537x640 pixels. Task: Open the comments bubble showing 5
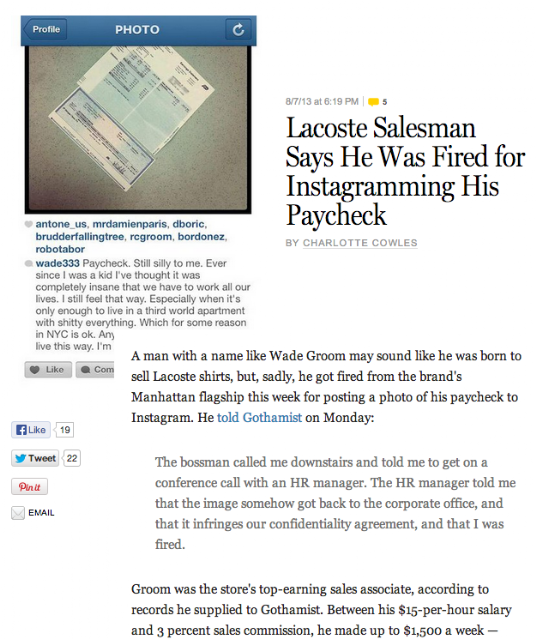[x=377, y=102]
